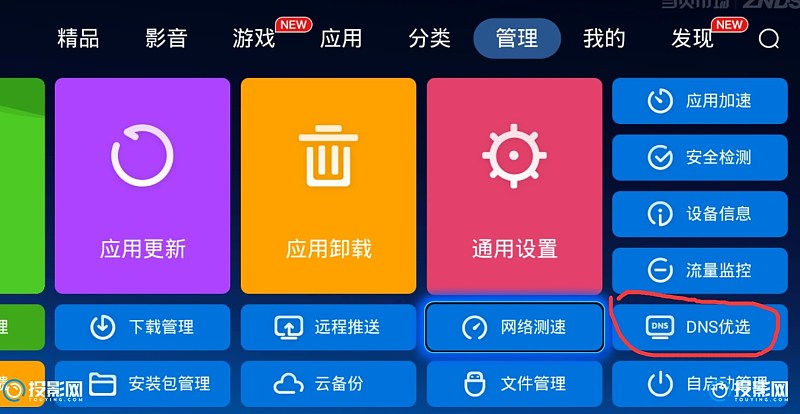
Task: Open the 通用设置 card
Action: [x=514, y=186]
